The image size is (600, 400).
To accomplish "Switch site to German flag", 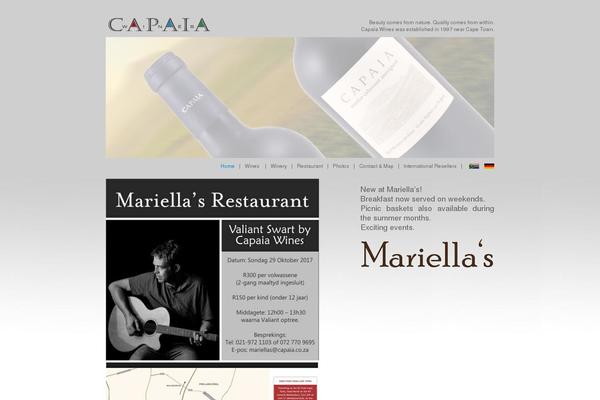I will click(489, 166).
